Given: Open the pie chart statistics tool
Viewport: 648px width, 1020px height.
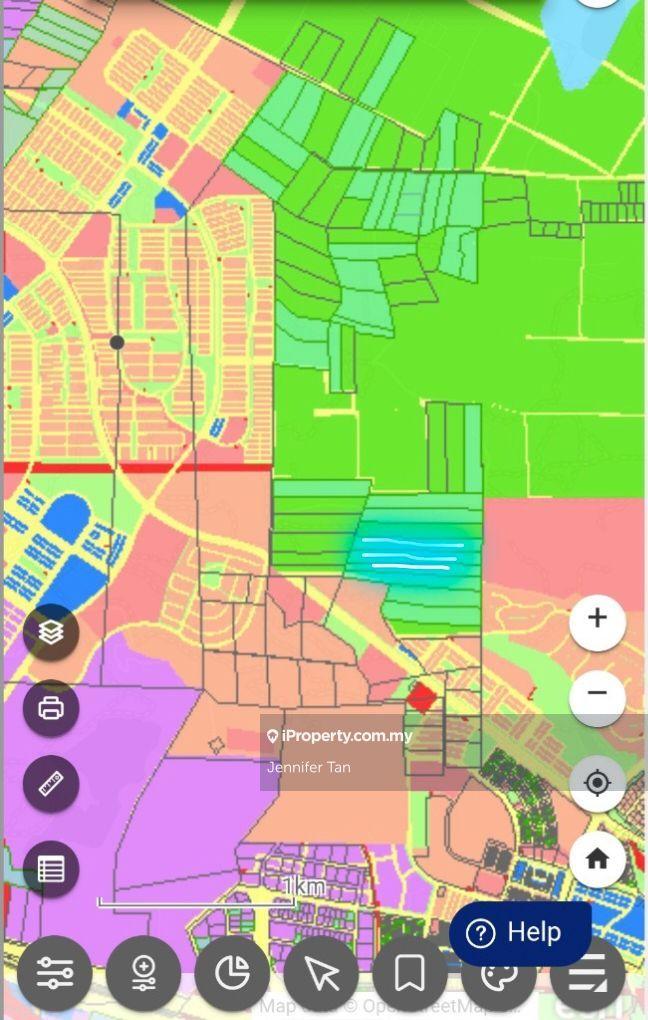Looking at the screenshot, I should [x=232, y=973].
